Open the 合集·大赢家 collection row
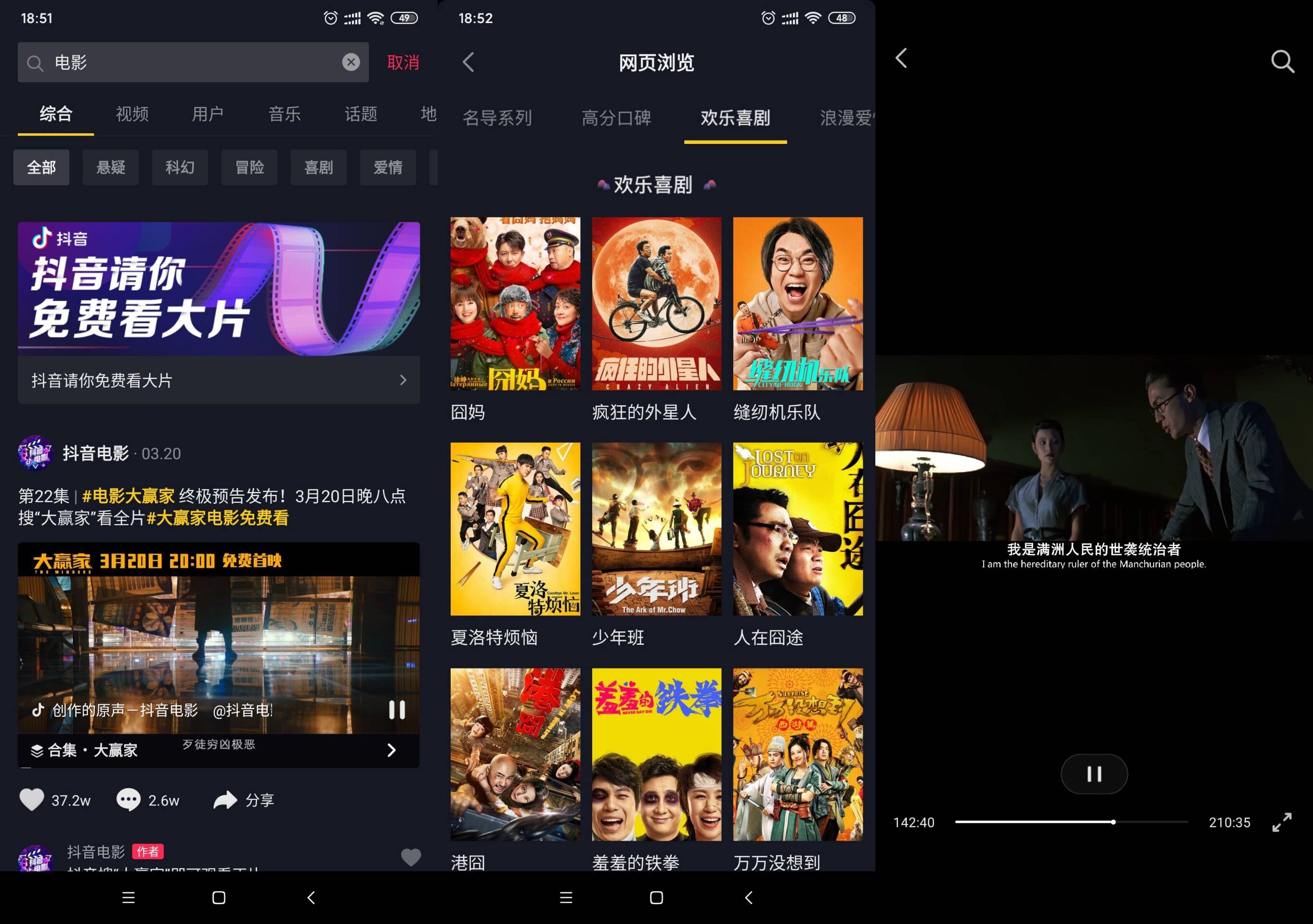The height and width of the screenshot is (924, 1313). (219, 750)
